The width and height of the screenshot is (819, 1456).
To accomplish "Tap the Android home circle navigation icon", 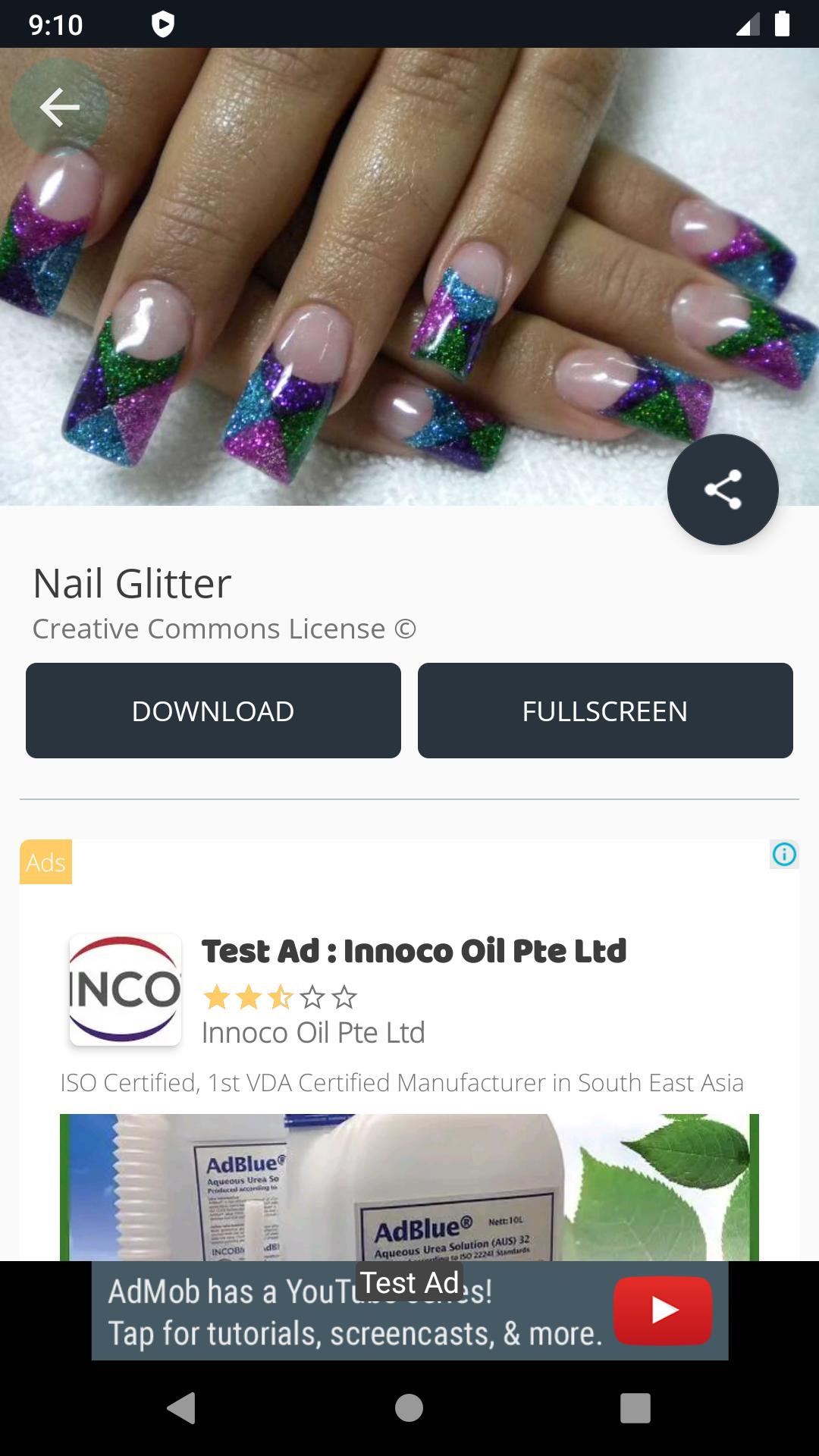I will point(409,1408).
